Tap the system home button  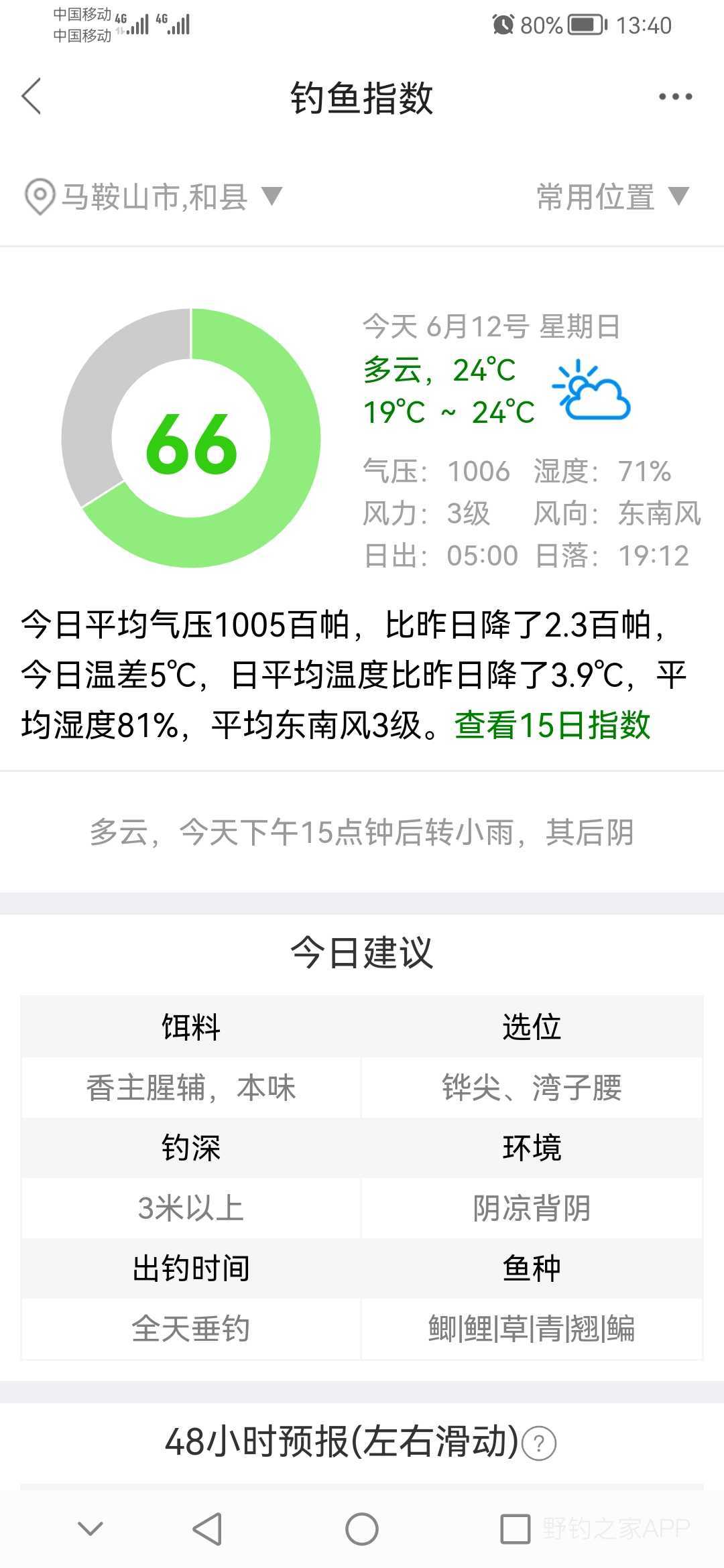point(362,1529)
